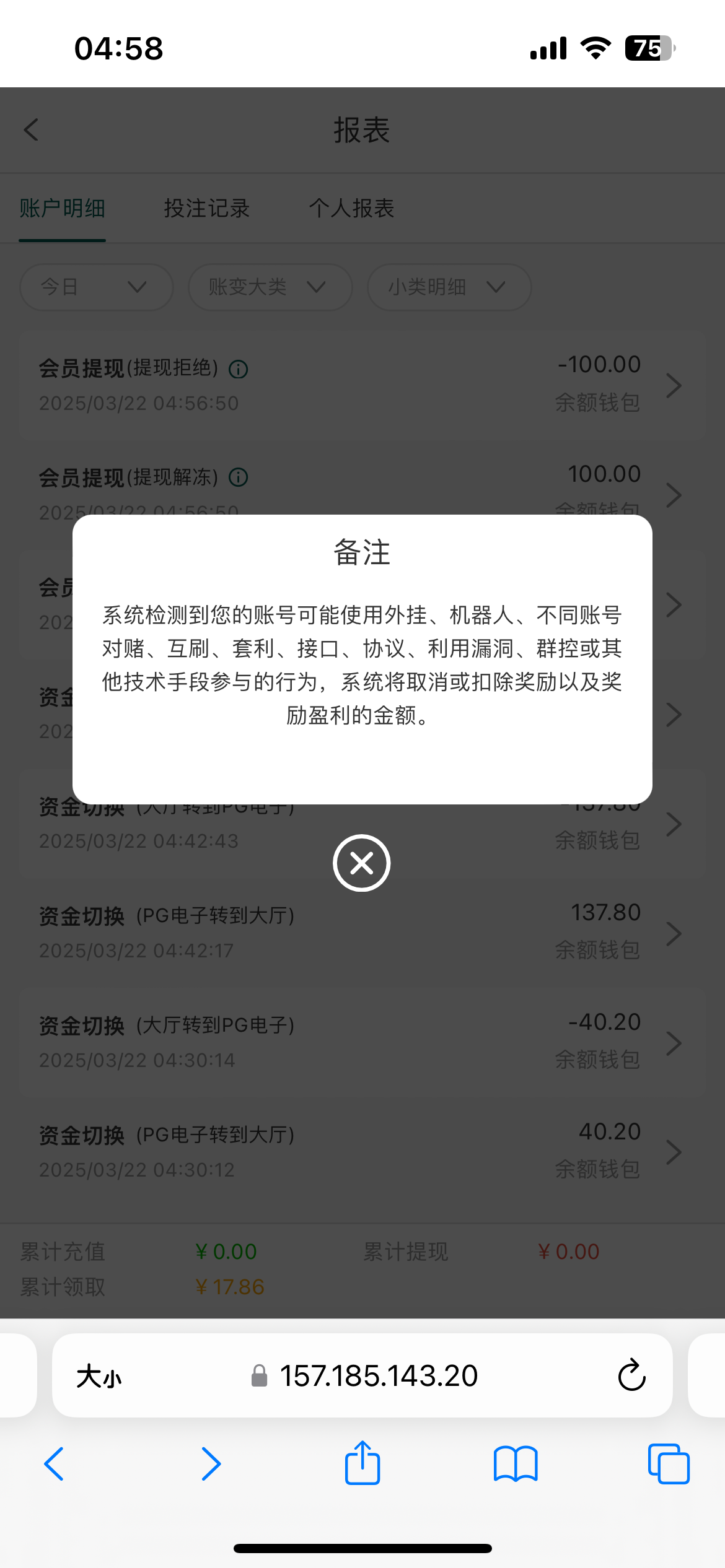The height and width of the screenshot is (1568, 725).
Task: Tap the 大小 page settings button
Action: coord(99,1377)
